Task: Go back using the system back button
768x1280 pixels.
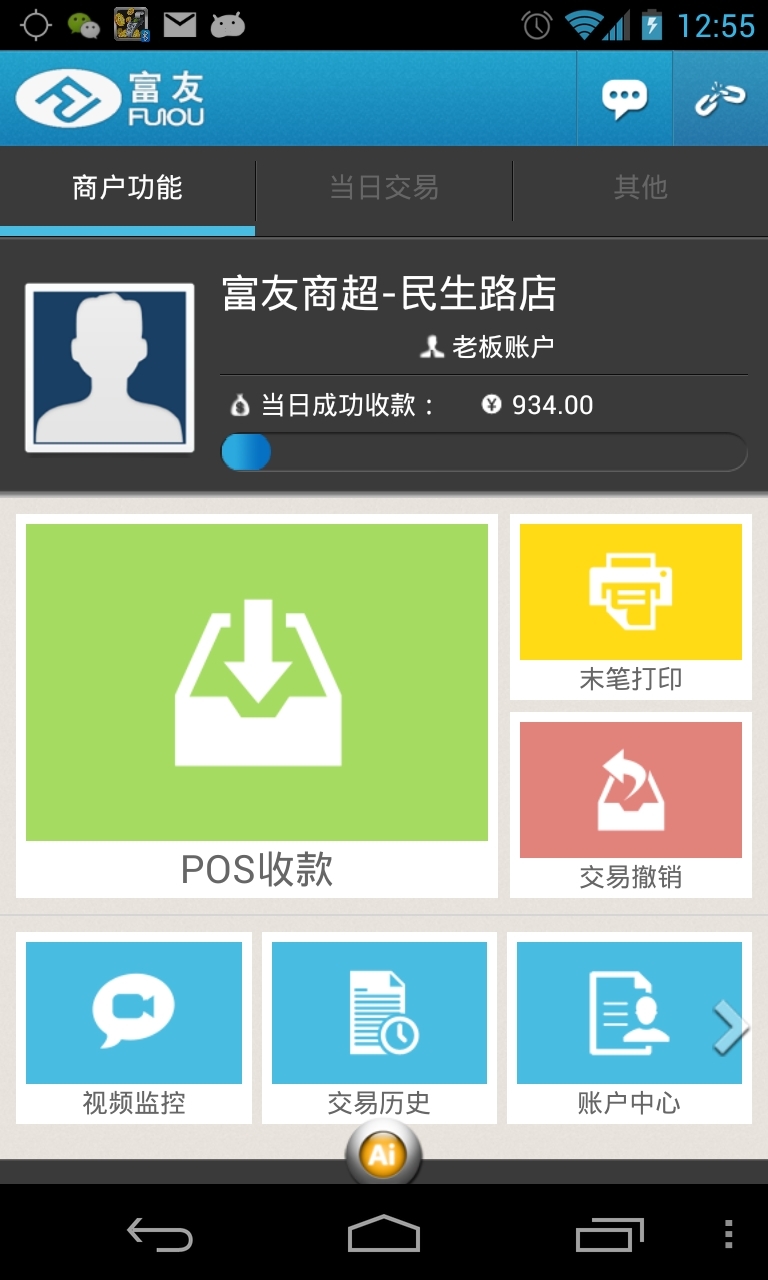Action: [x=160, y=1235]
